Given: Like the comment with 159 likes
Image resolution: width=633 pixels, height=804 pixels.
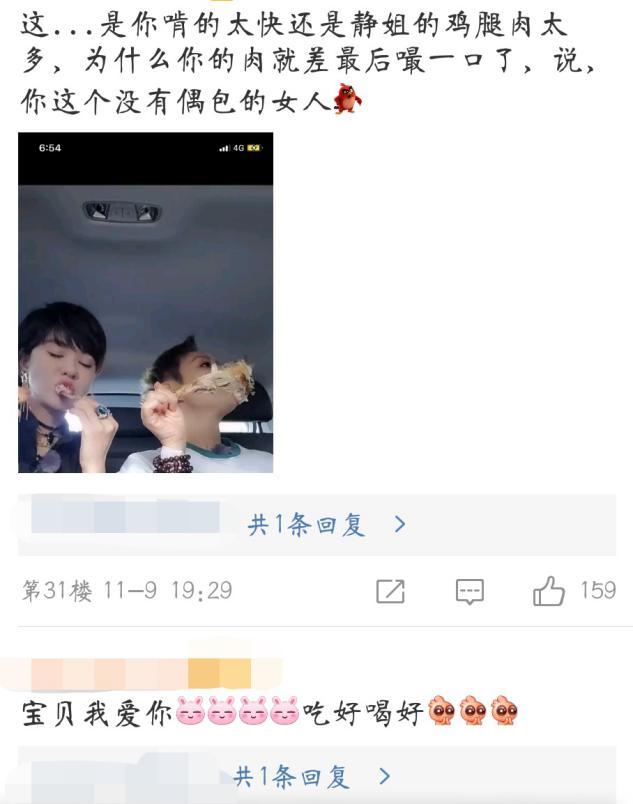Looking at the screenshot, I should 549,591.
